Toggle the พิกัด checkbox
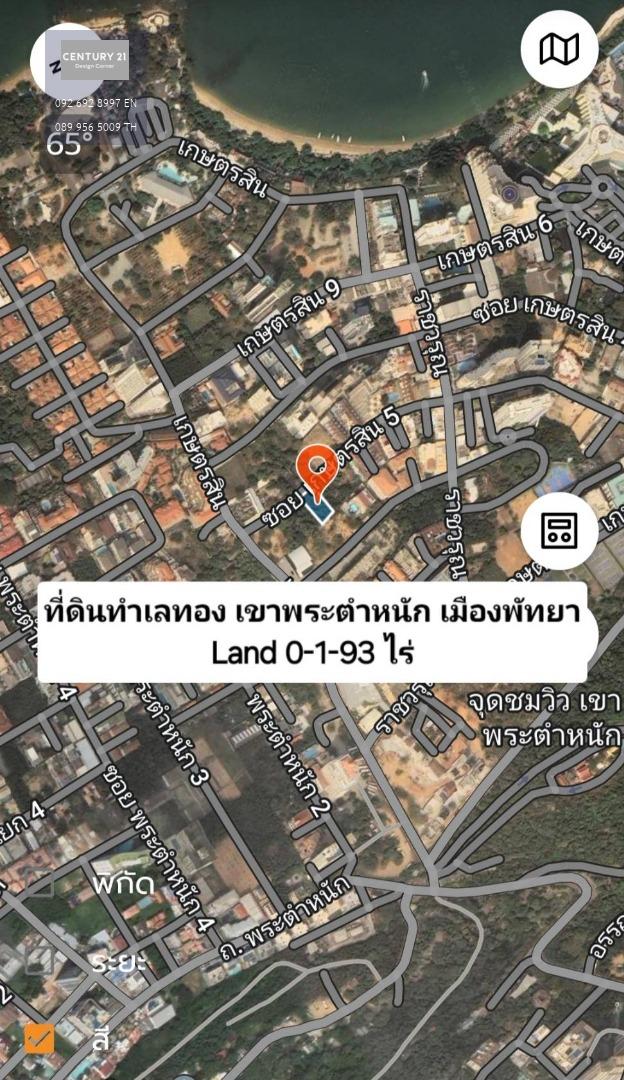The width and height of the screenshot is (624, 1080). pos(39,884)
